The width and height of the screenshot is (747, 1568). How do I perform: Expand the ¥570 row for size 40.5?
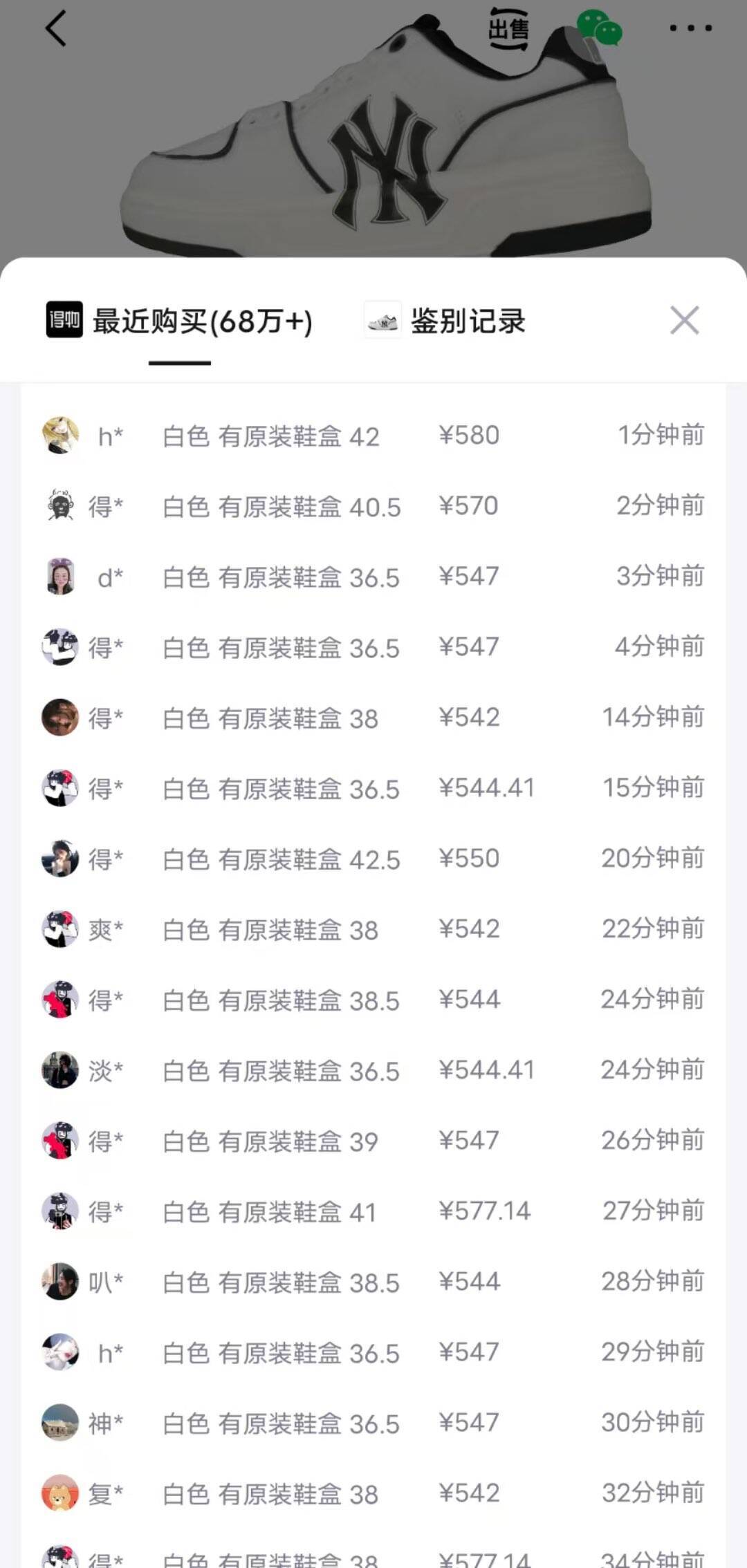coord(373,505)
